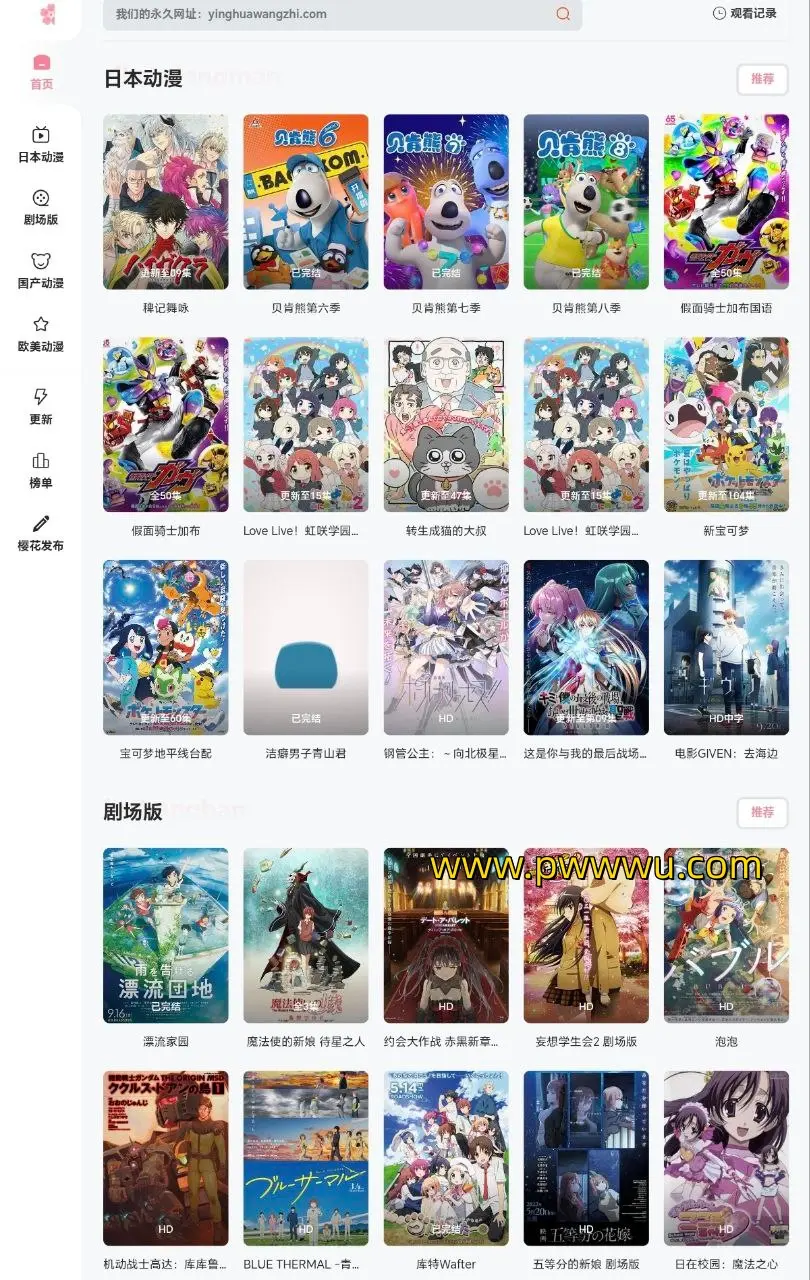The height and width of the screenshot is (1280, 810).
Task: View the 更新 updates section
Action: pos(41,406)
